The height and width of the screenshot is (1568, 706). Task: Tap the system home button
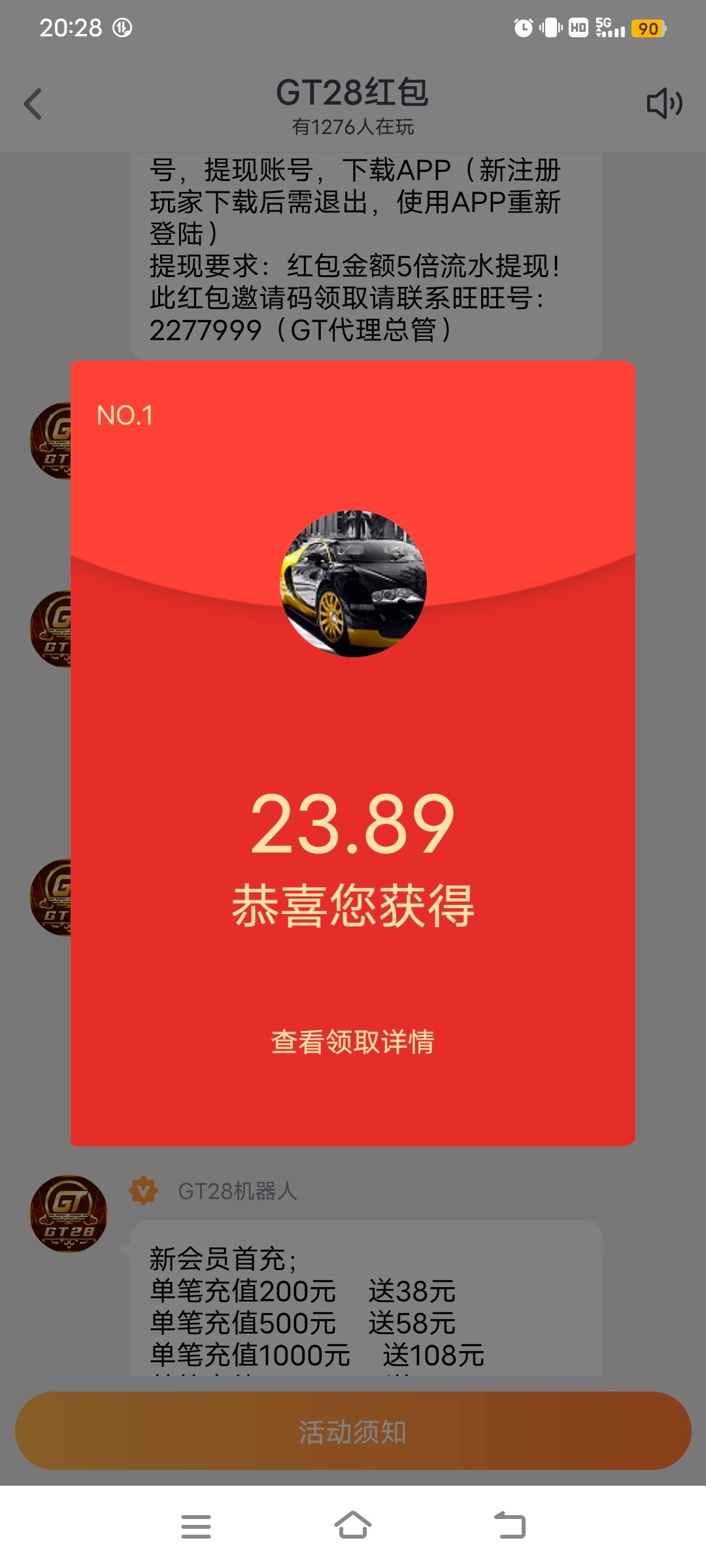353,1526
